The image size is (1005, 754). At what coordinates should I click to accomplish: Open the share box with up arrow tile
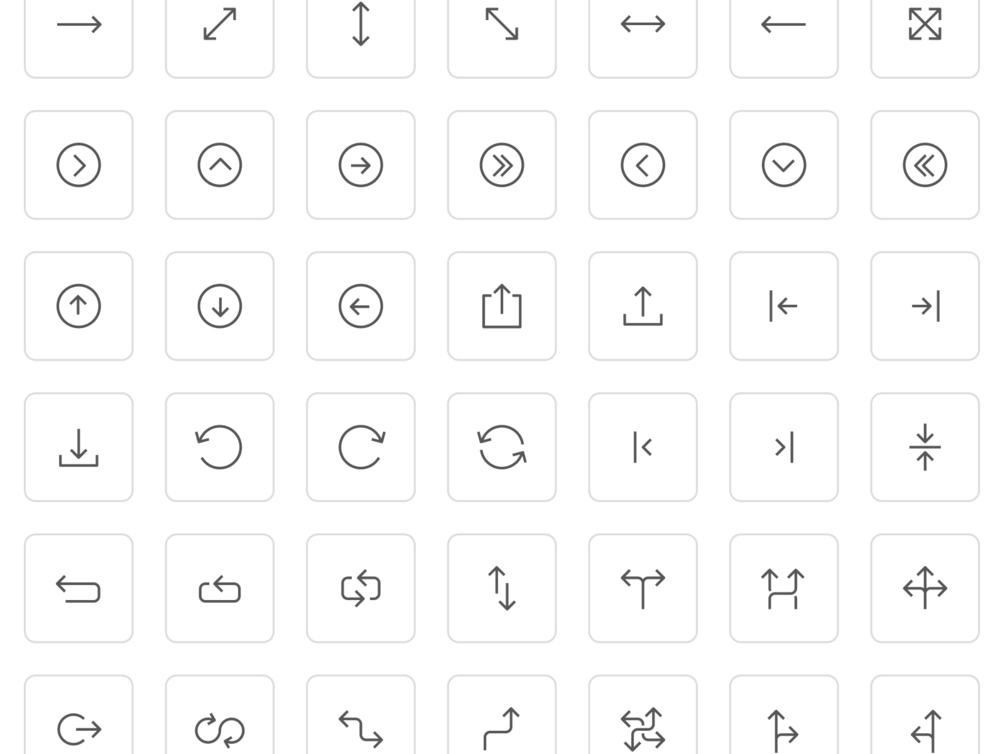[502, 306]
